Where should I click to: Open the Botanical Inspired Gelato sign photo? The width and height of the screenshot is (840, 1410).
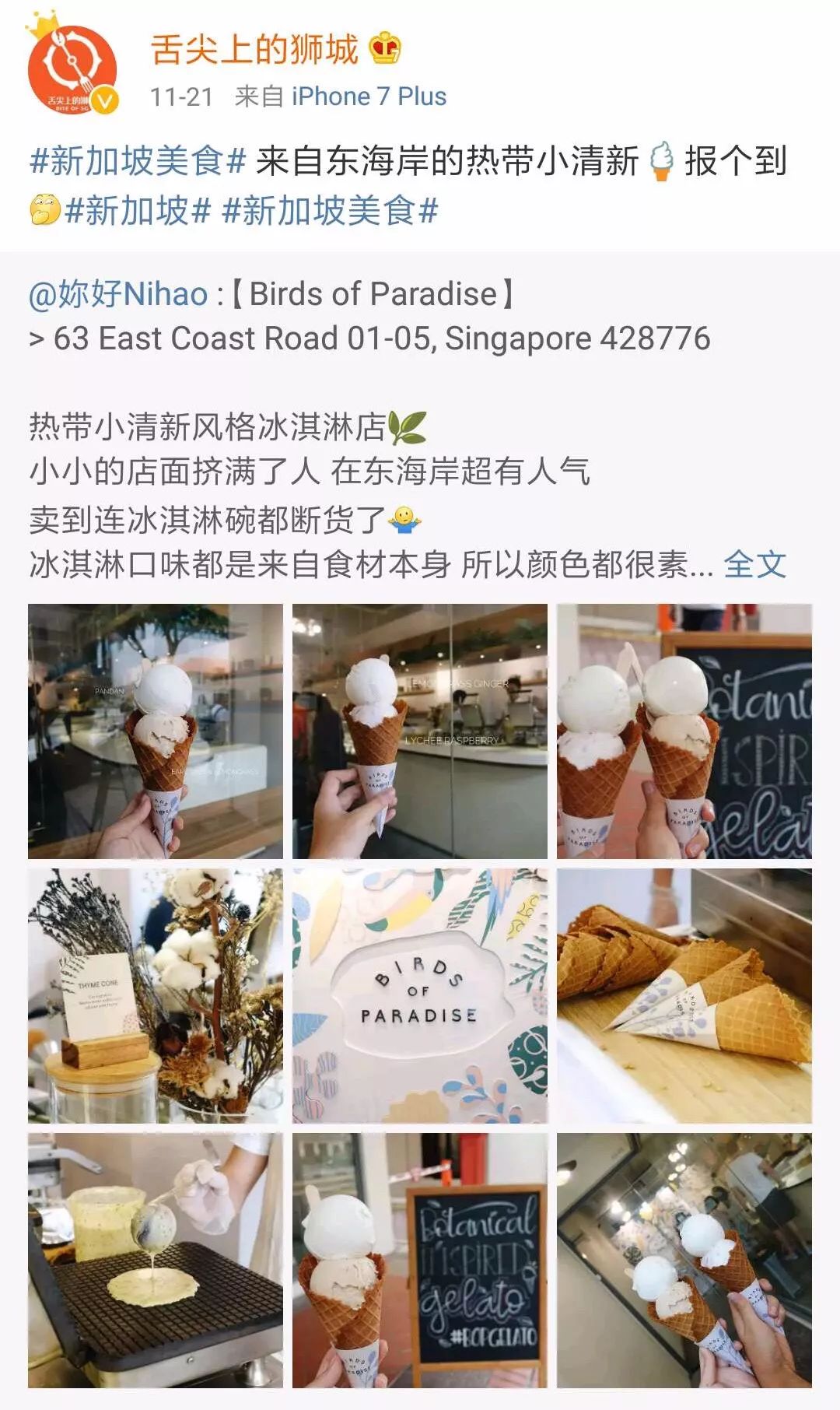click(420, 1260)
